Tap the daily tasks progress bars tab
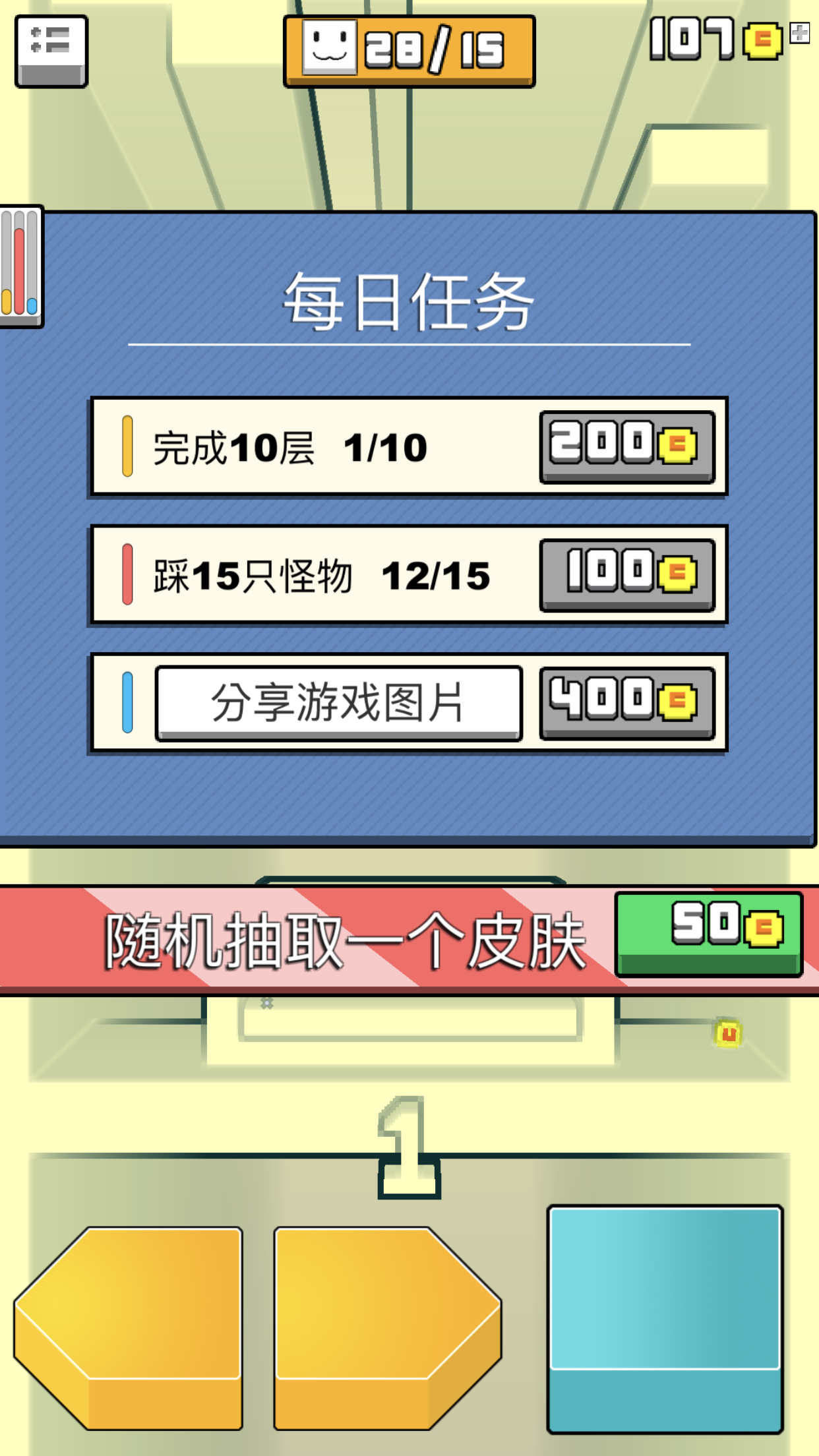Viewport: 819px width, 1456px height. (20, 266)
